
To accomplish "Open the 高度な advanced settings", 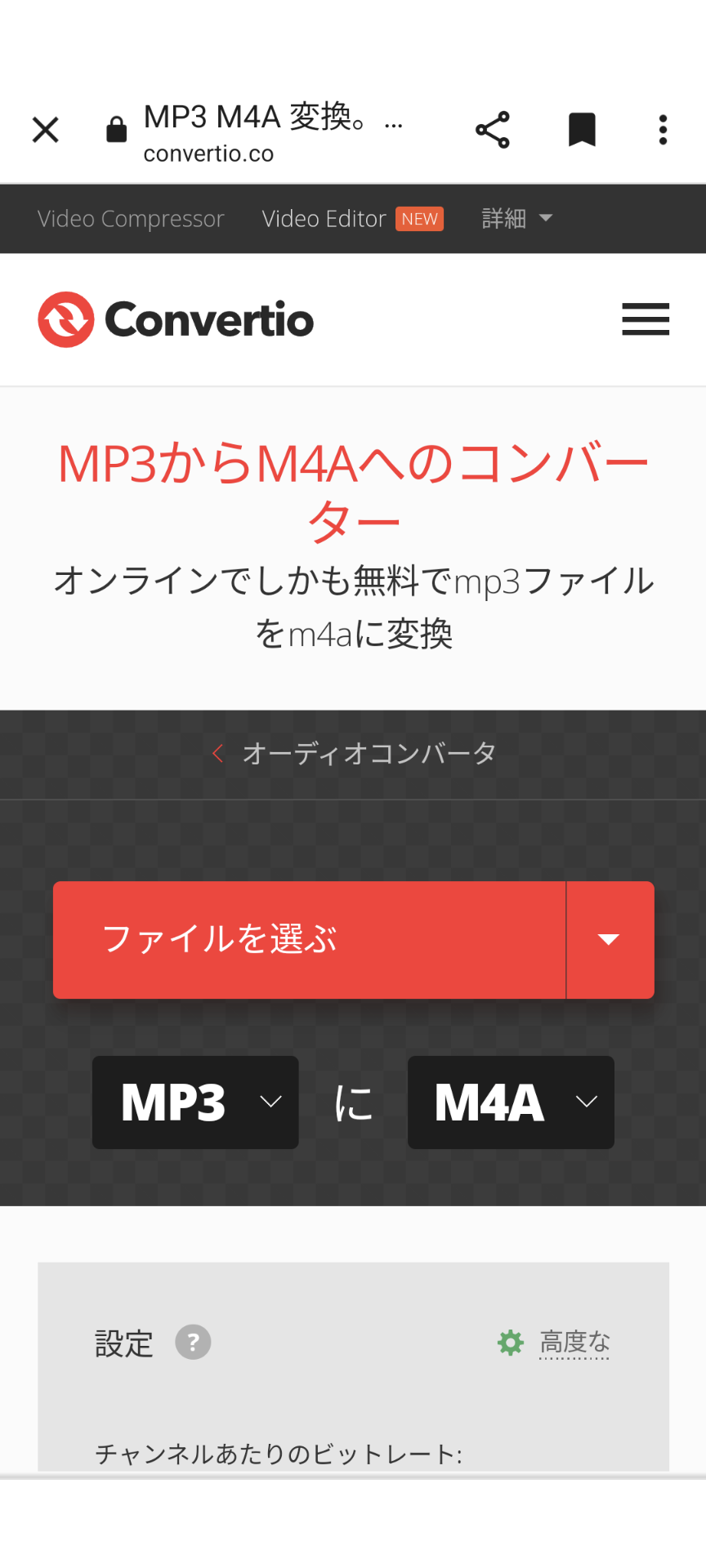I will (x=574, y=1342).
